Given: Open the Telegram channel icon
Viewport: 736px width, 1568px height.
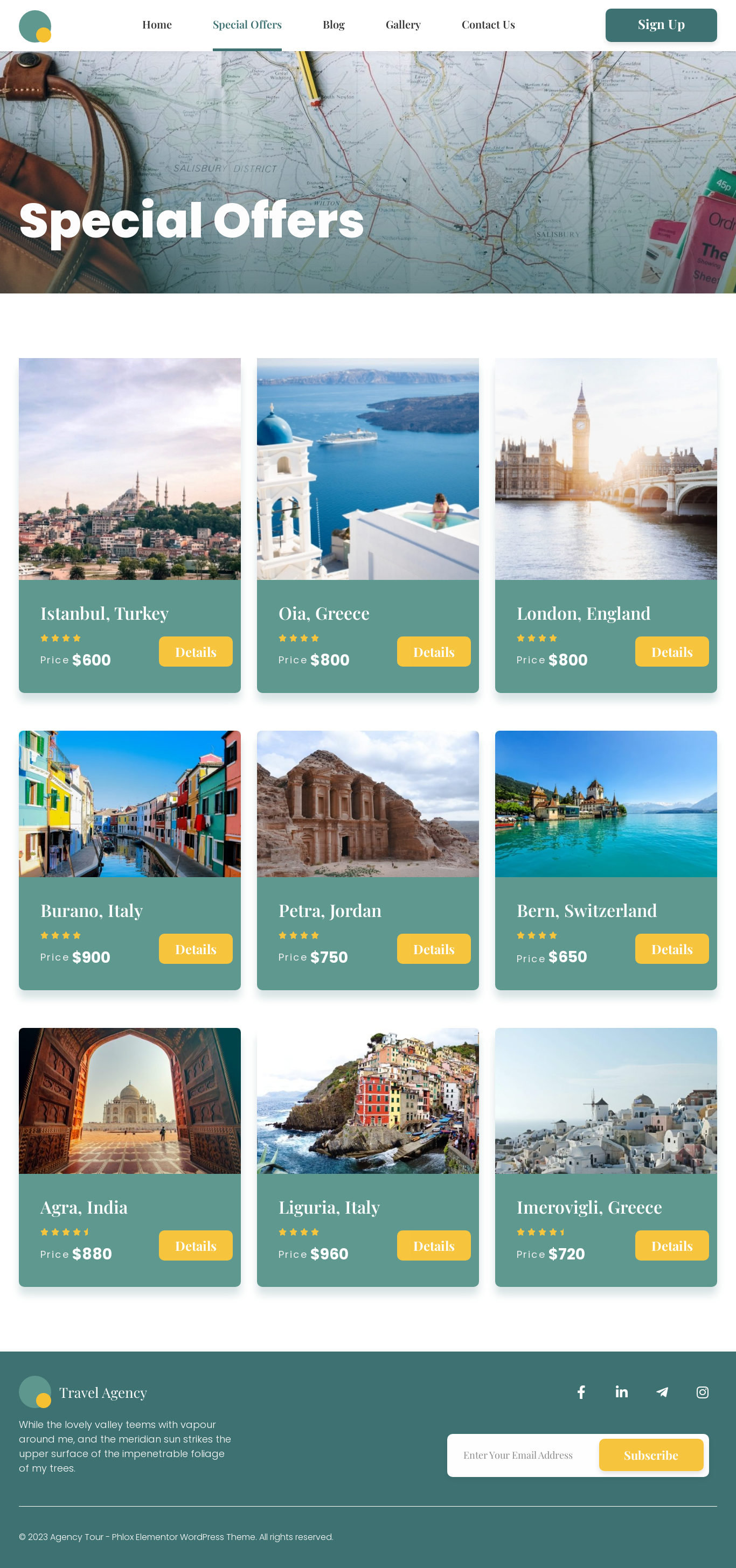Looking at the screenshot, I should coord(662,1392).
